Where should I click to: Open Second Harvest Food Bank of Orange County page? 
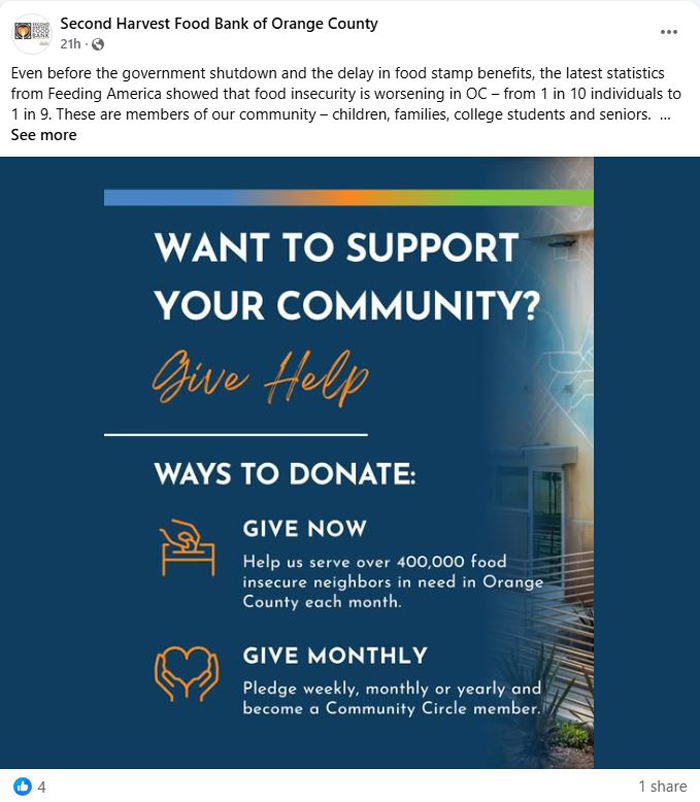pyautogui.click(x=219, y=23)
